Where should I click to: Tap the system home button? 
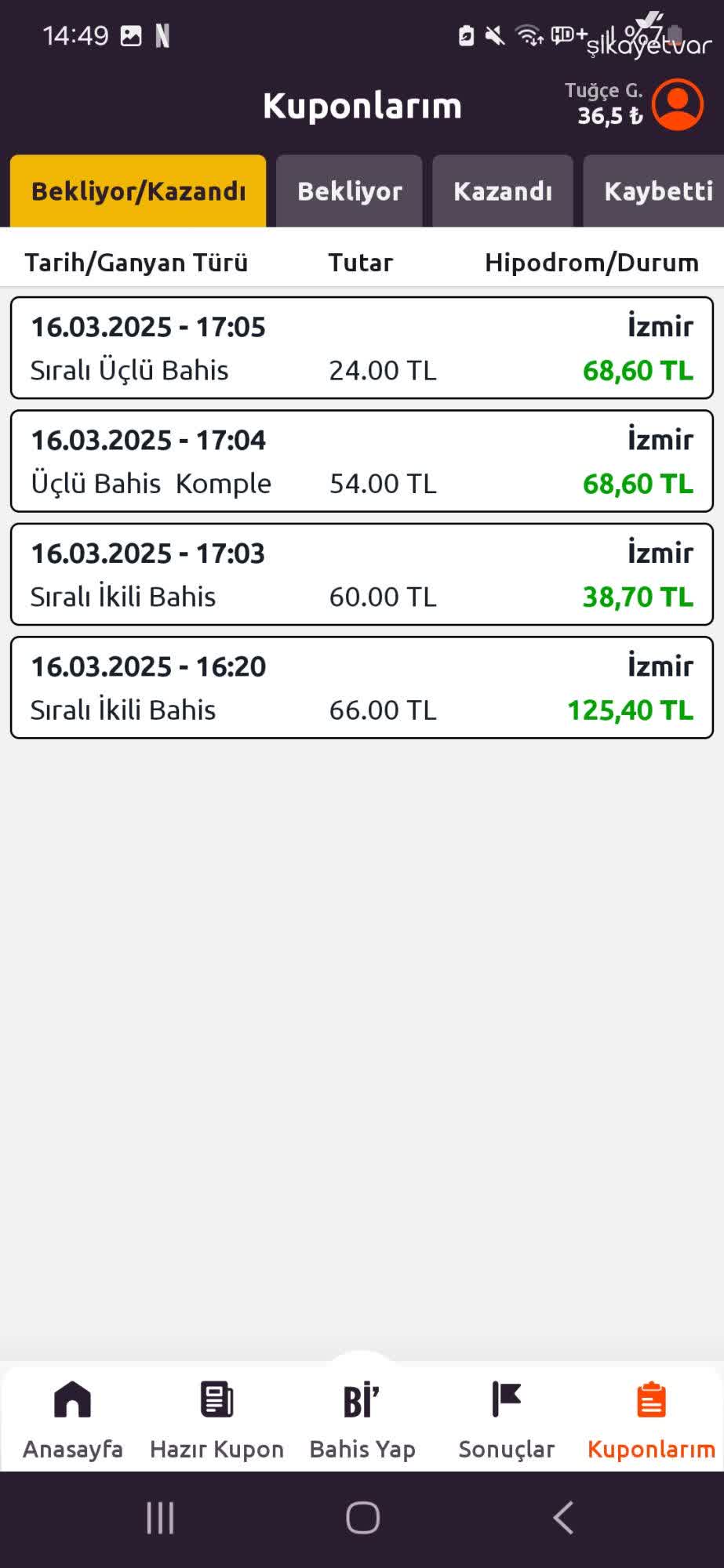[x=362, y=1518]
